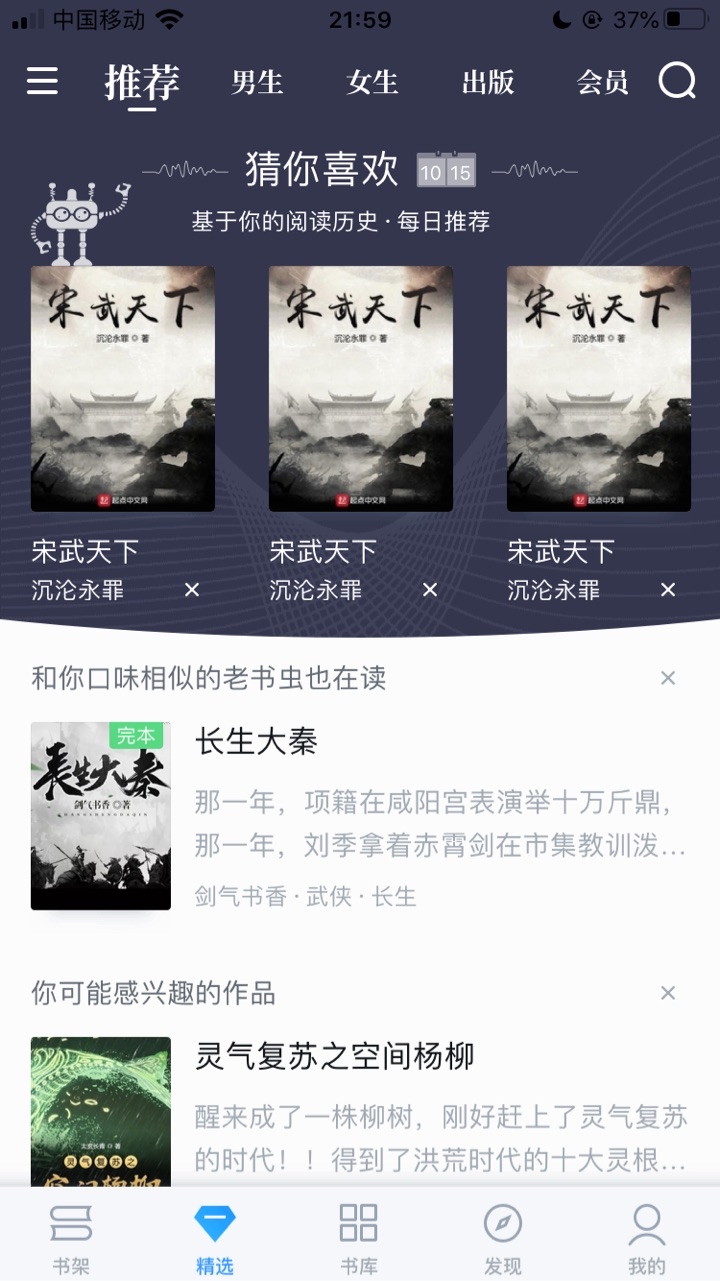Switch to the 男生 tab

point(257,82)
